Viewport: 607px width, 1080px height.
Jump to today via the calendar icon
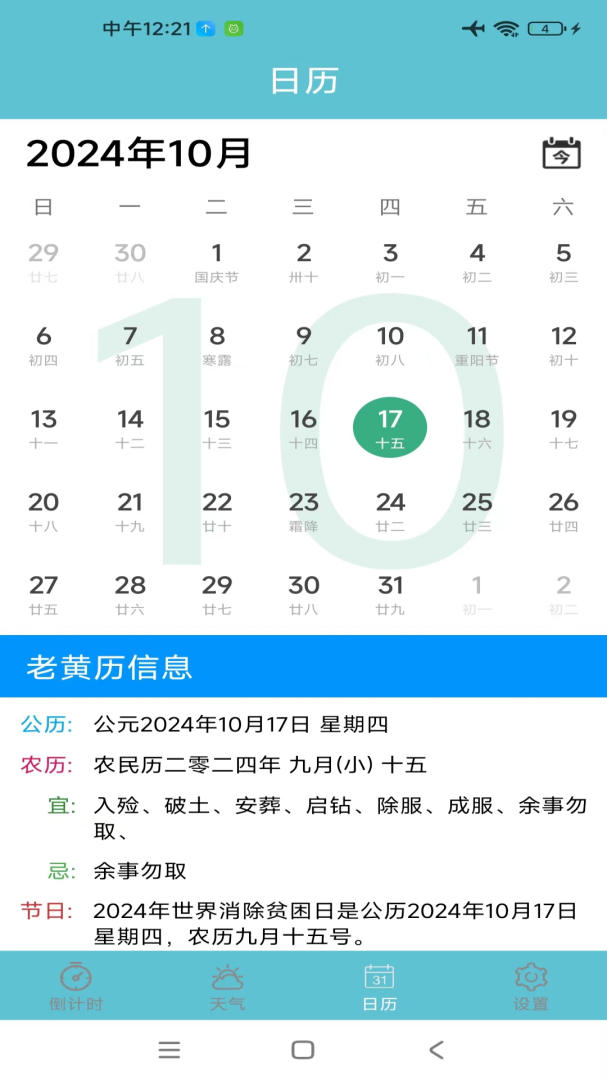point(561,154)
